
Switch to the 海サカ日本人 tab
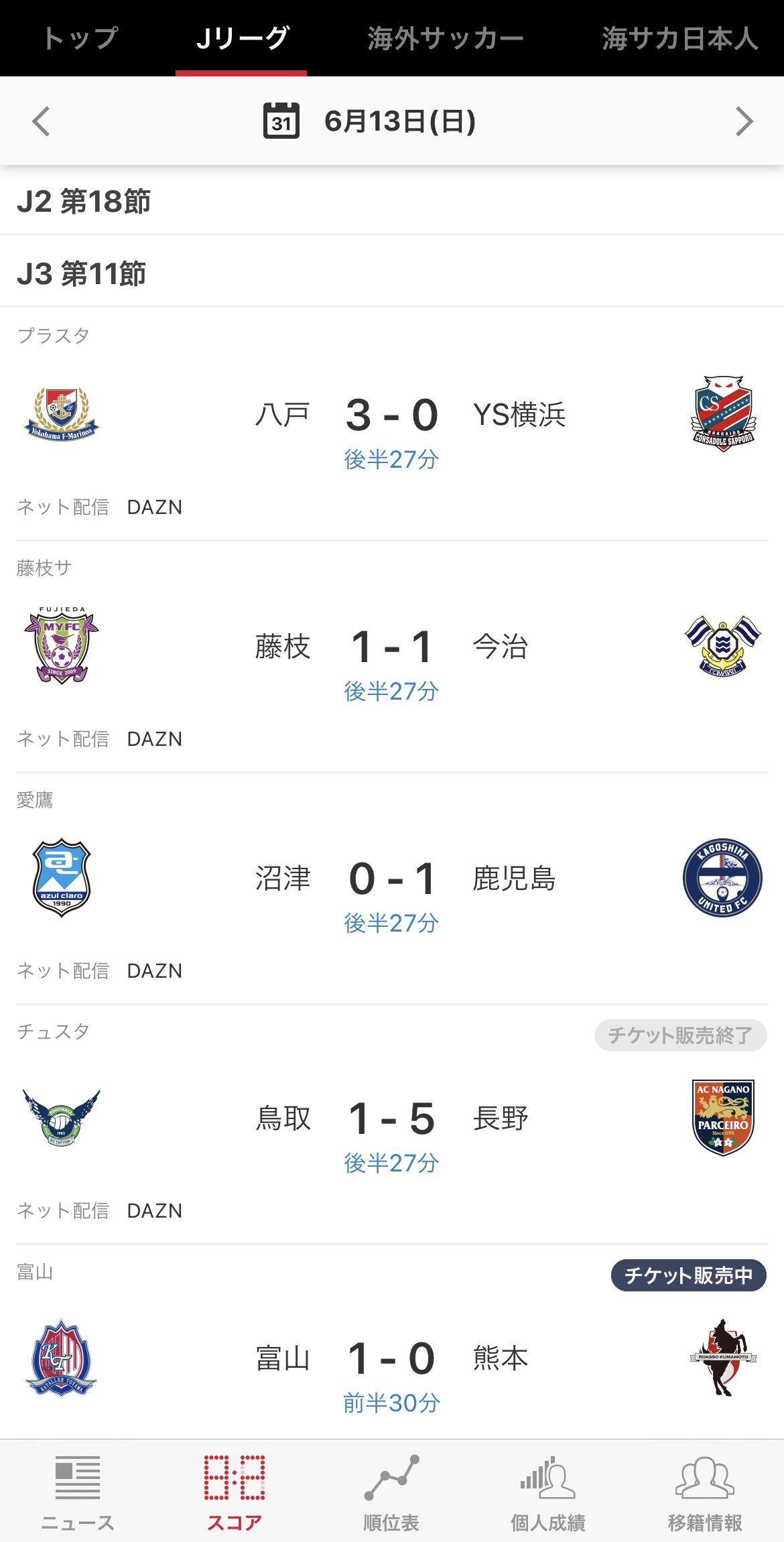pos(679,38)
